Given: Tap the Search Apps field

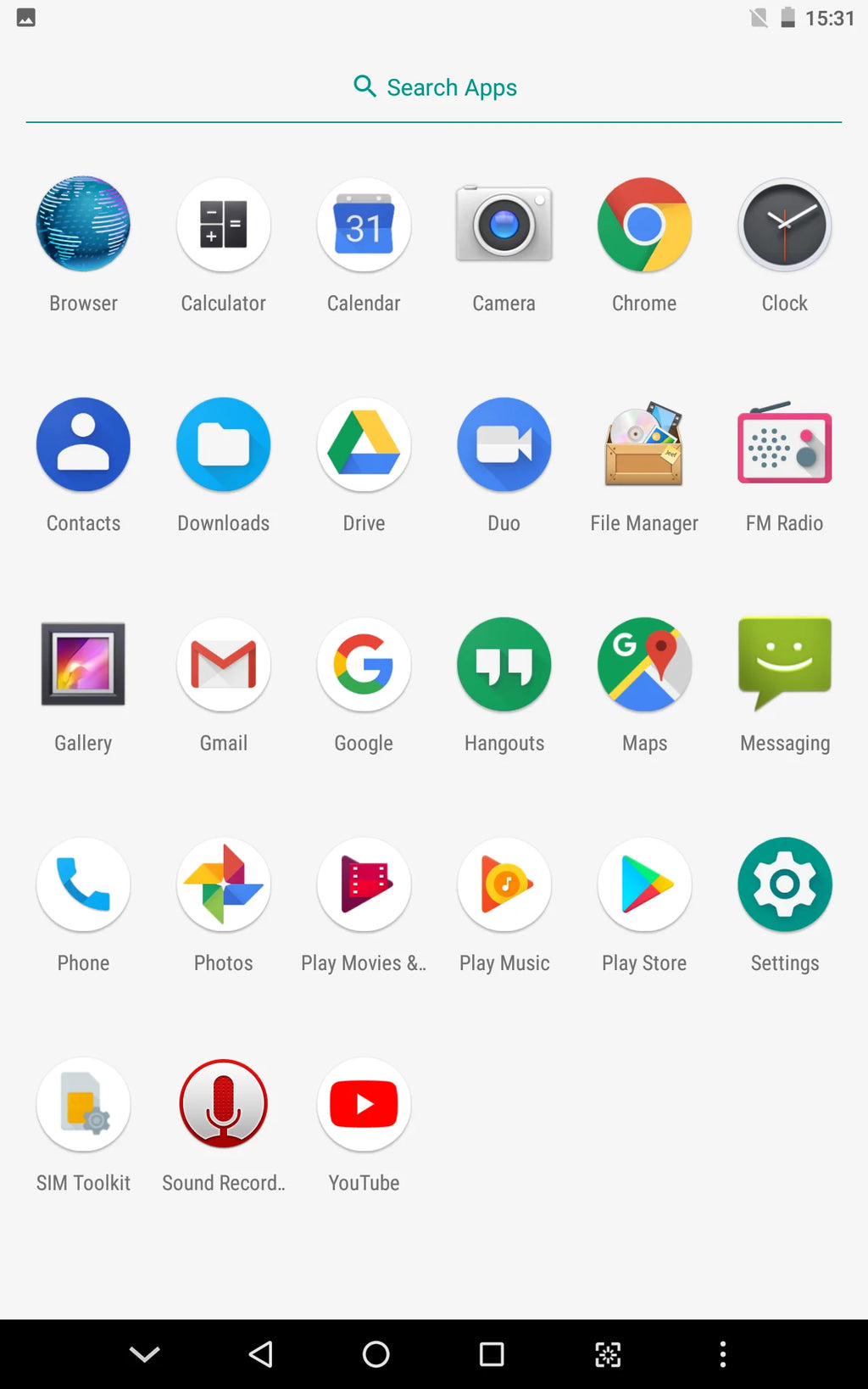Looking at the screenshot, I should pyautogui.click(x=434, y=87).
